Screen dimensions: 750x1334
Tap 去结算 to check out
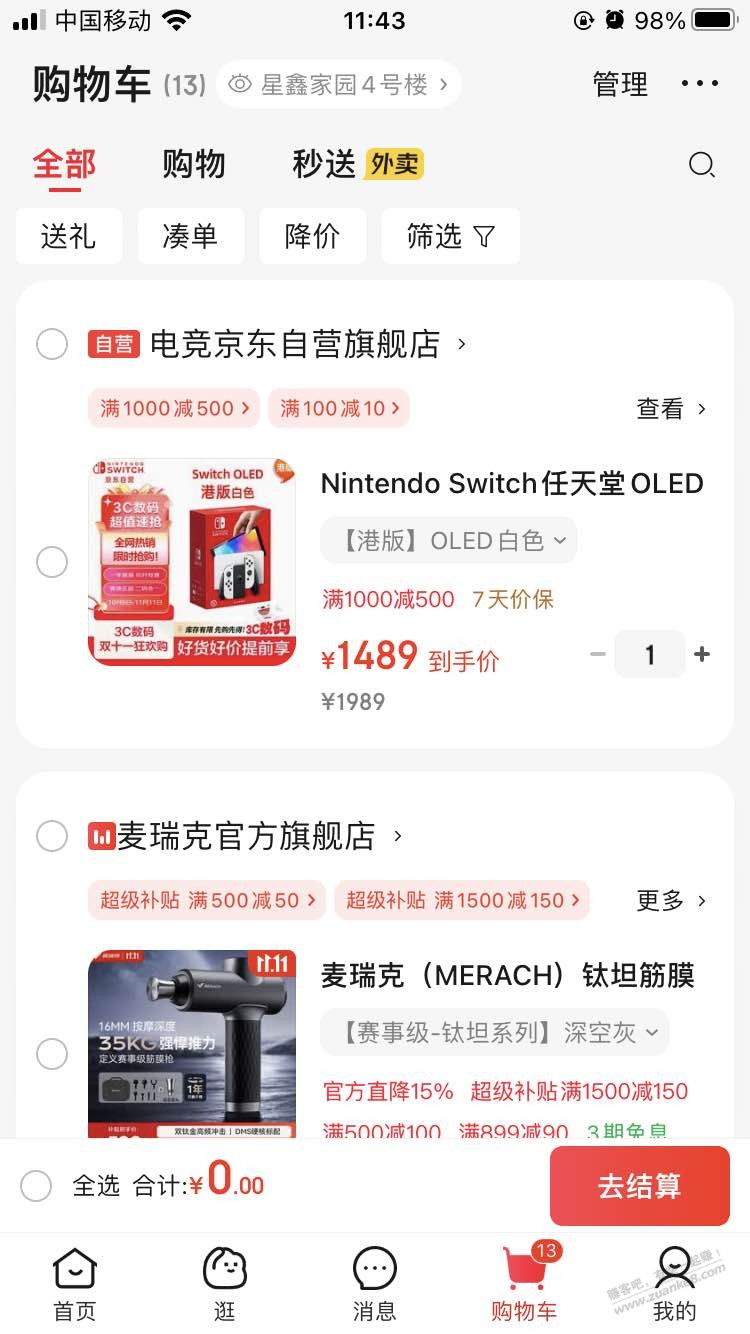point(639,1186)
